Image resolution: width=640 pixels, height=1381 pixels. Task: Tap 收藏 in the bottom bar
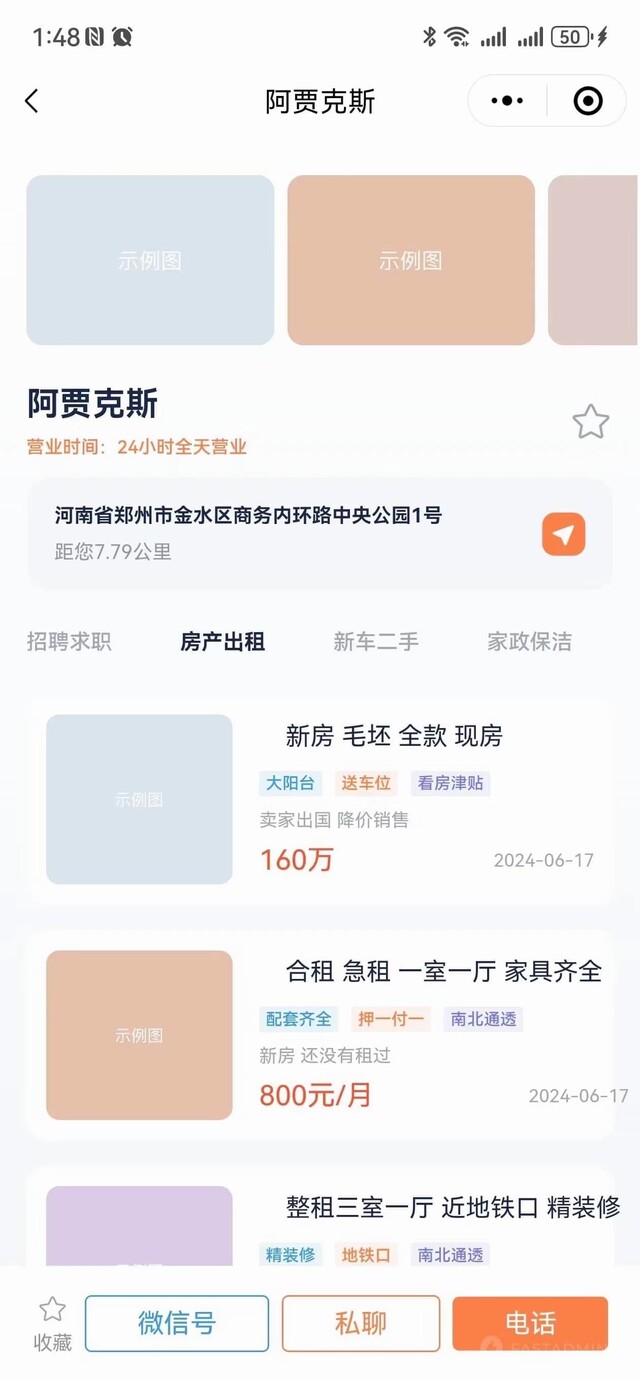point(52,1324)
